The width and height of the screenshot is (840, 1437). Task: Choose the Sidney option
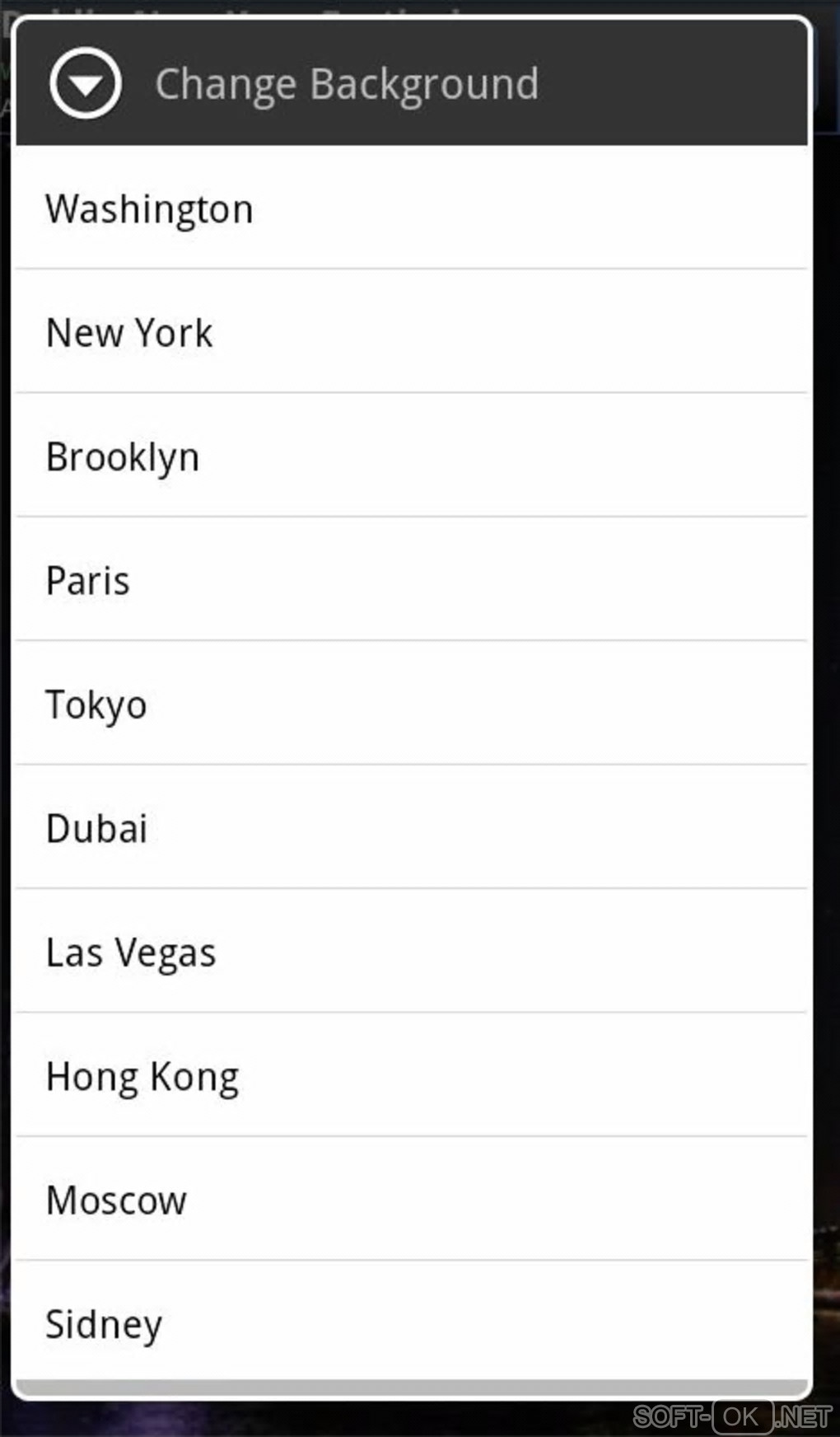[104, 1323]
